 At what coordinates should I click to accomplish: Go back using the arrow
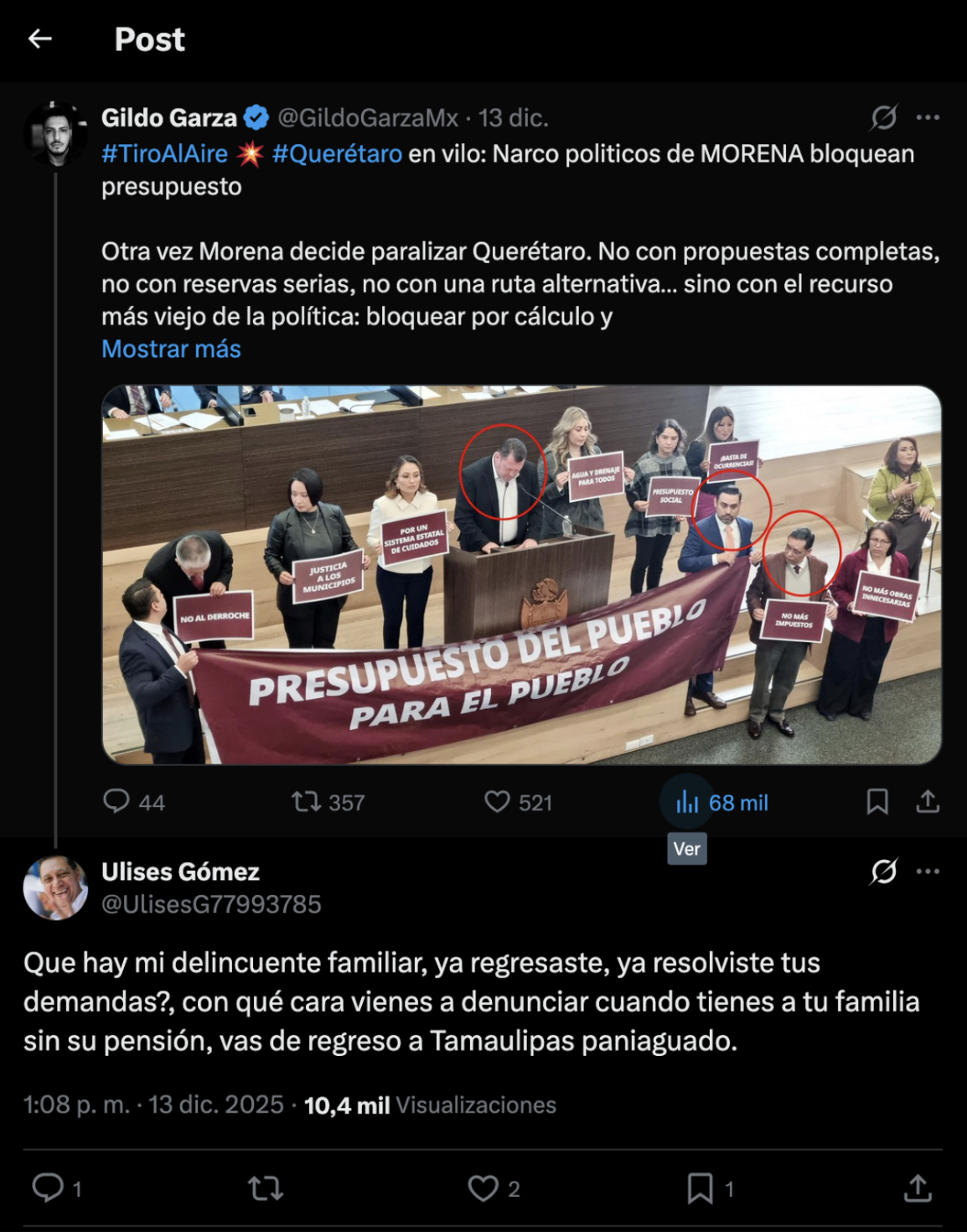(39, 39)
